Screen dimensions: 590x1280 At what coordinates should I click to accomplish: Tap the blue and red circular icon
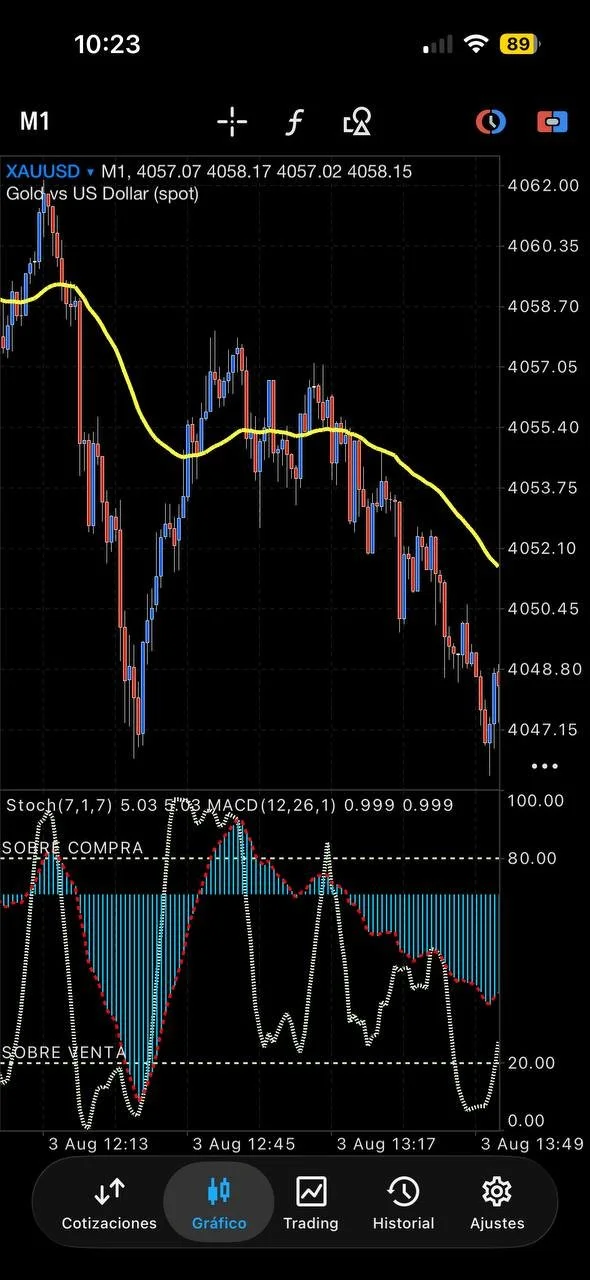(490, 122)
